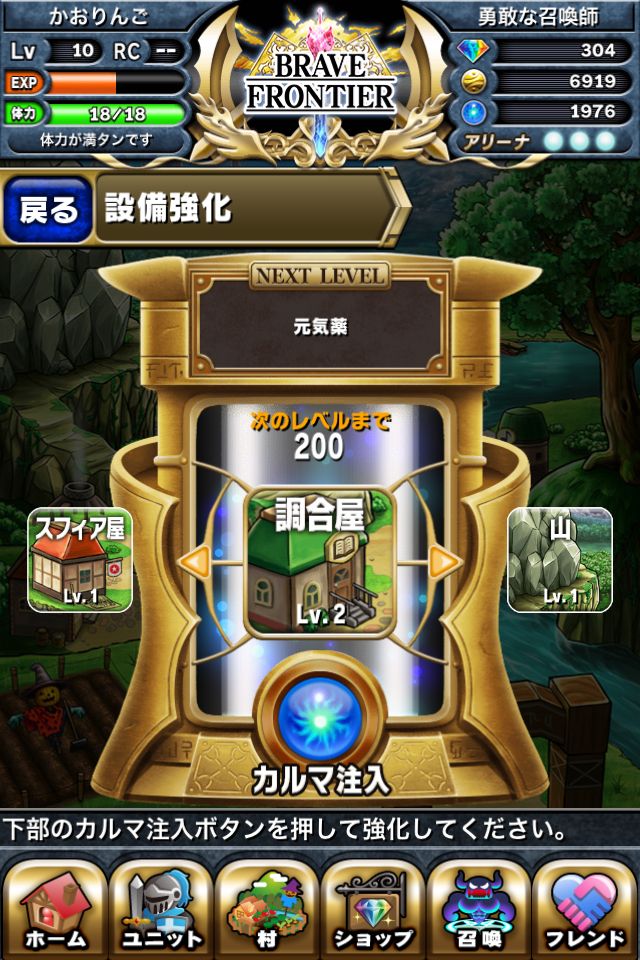640x960 pixels.
Task: Show the previous facility with the left arrow
Action: click(x=195, y=563)
